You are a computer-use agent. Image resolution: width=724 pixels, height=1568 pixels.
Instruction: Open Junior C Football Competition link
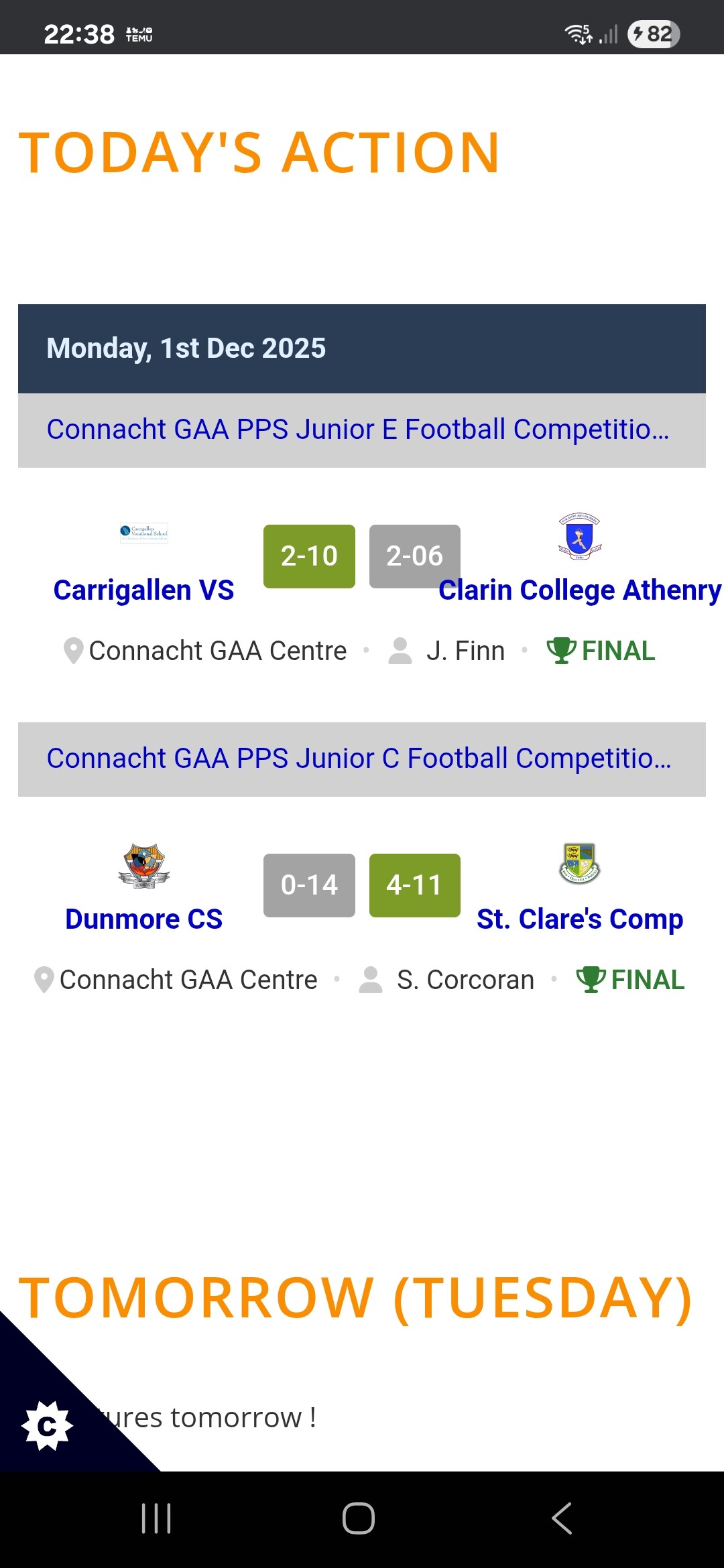359,759
